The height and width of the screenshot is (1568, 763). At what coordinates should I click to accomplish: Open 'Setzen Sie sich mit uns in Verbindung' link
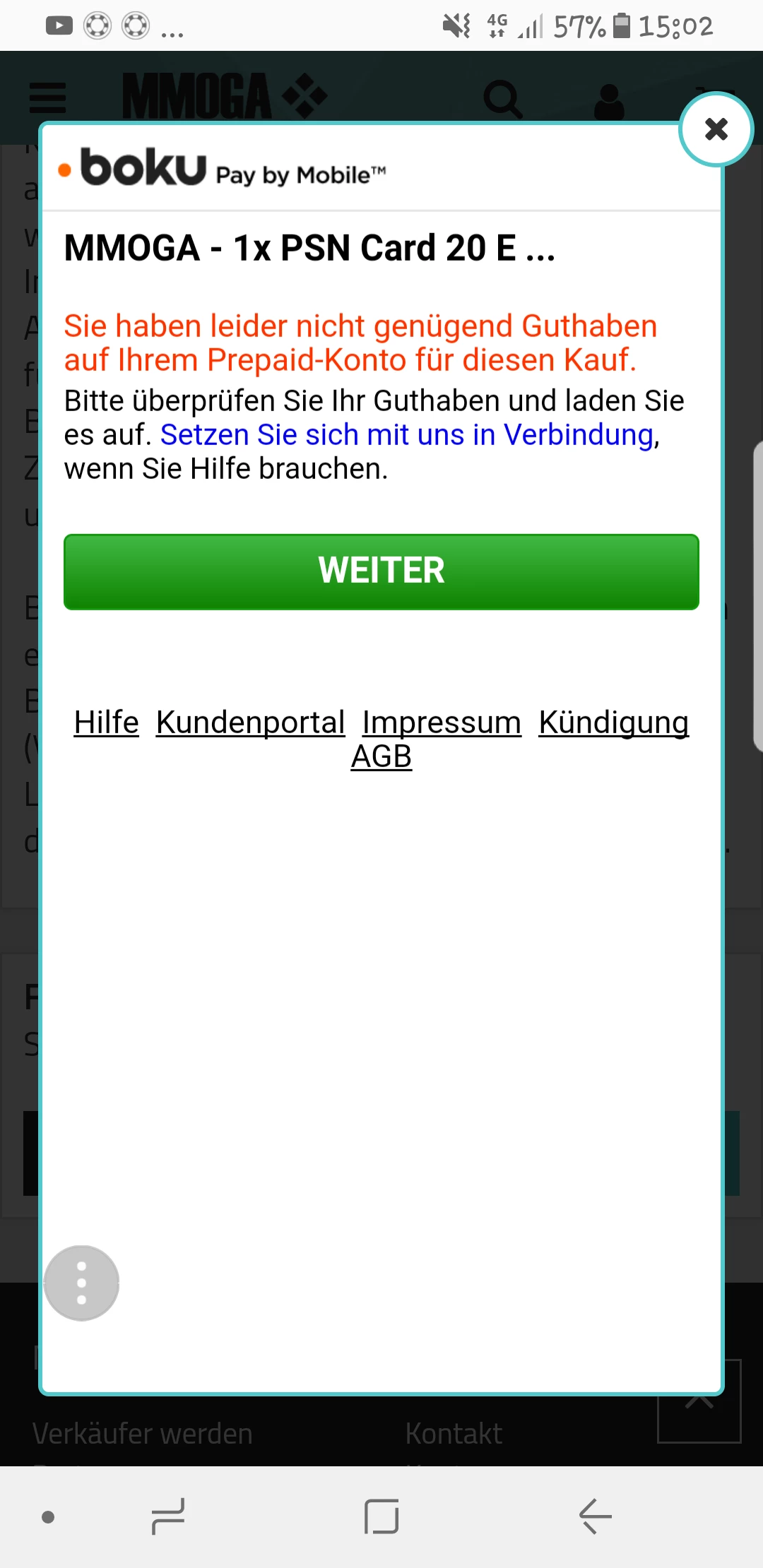click(x=407, y=435)
